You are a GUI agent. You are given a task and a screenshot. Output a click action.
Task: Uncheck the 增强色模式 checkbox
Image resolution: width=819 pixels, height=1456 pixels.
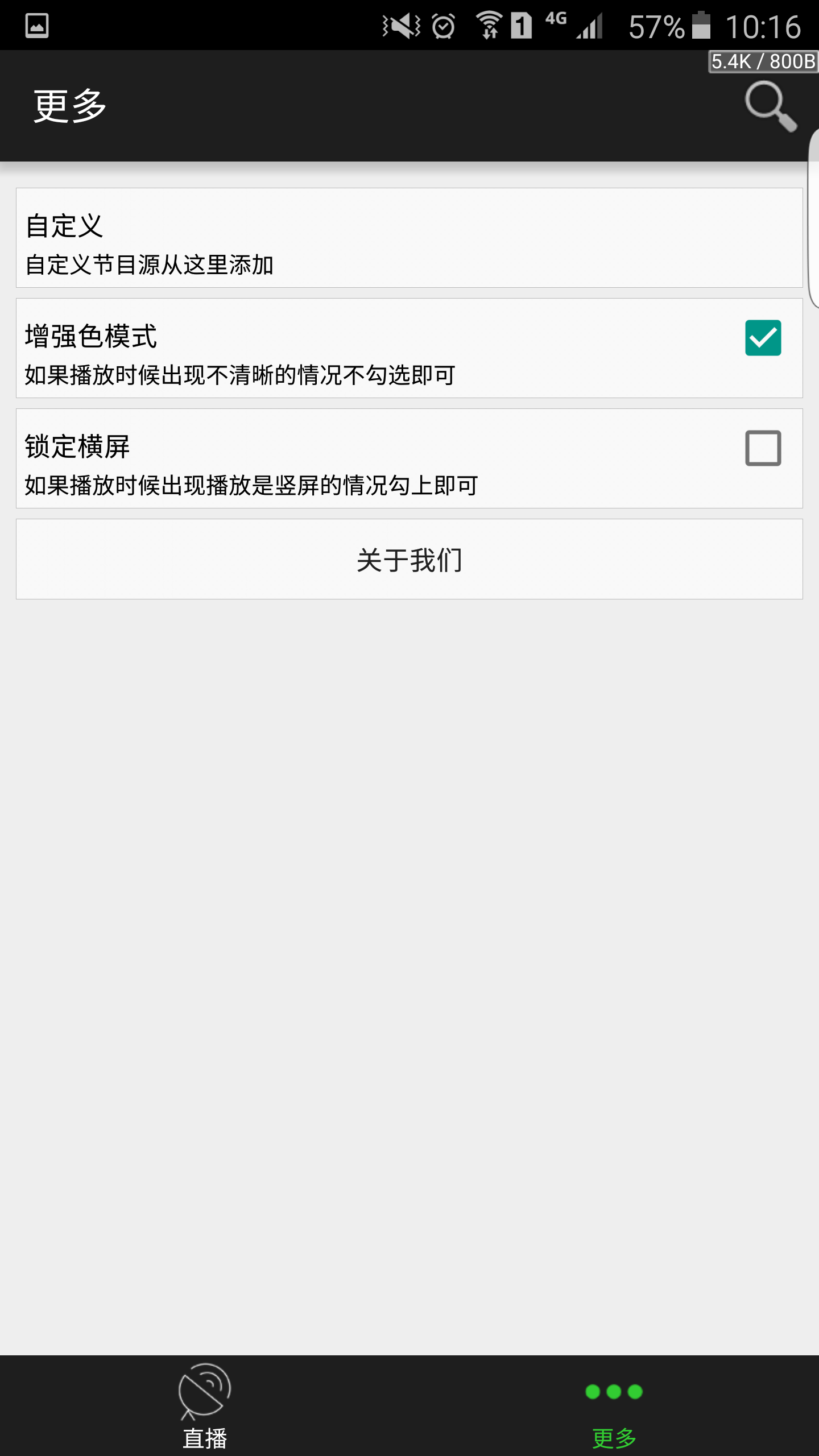pos(763,338)
